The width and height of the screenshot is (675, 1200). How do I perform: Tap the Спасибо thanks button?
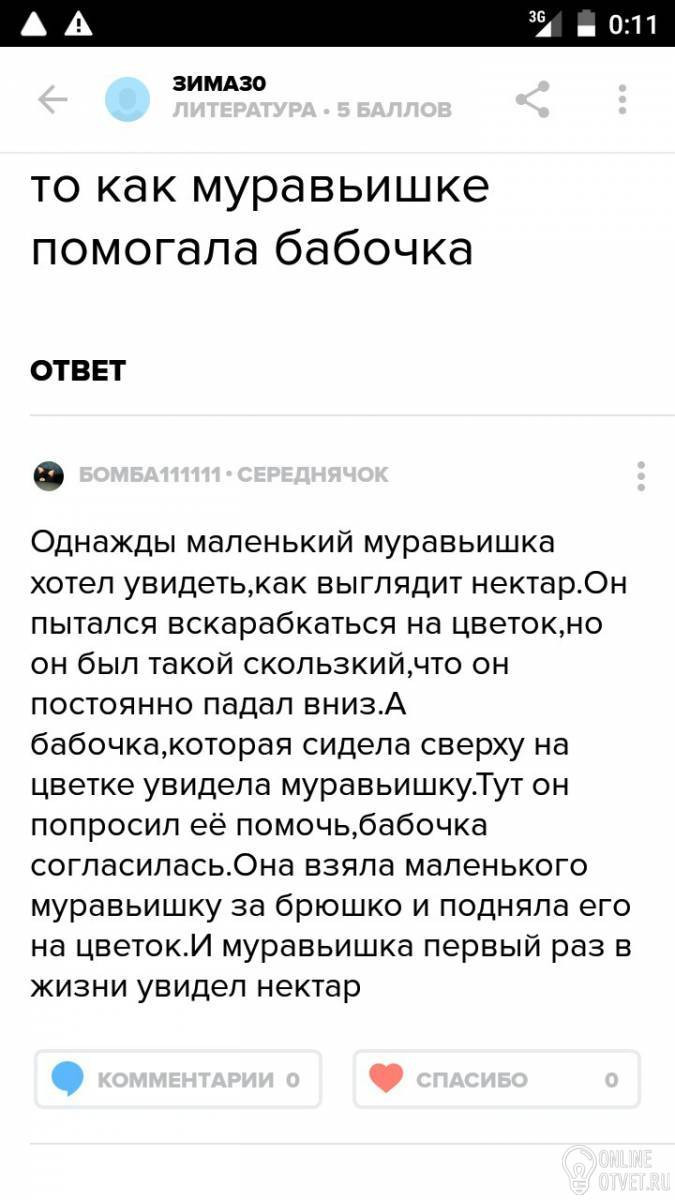click(496, 1079)
